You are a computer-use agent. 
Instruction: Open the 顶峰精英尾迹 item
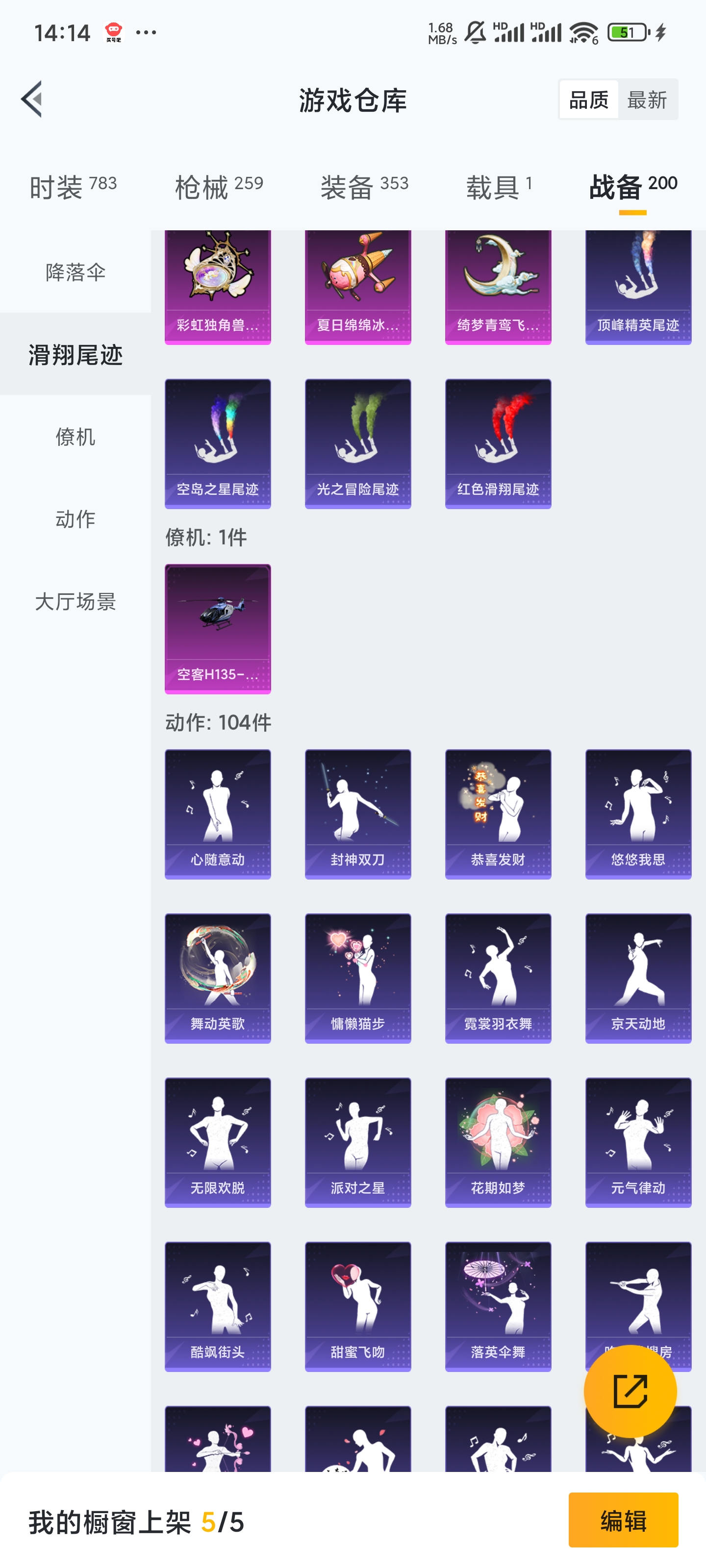pyautogui.click(x=638, y=286)
